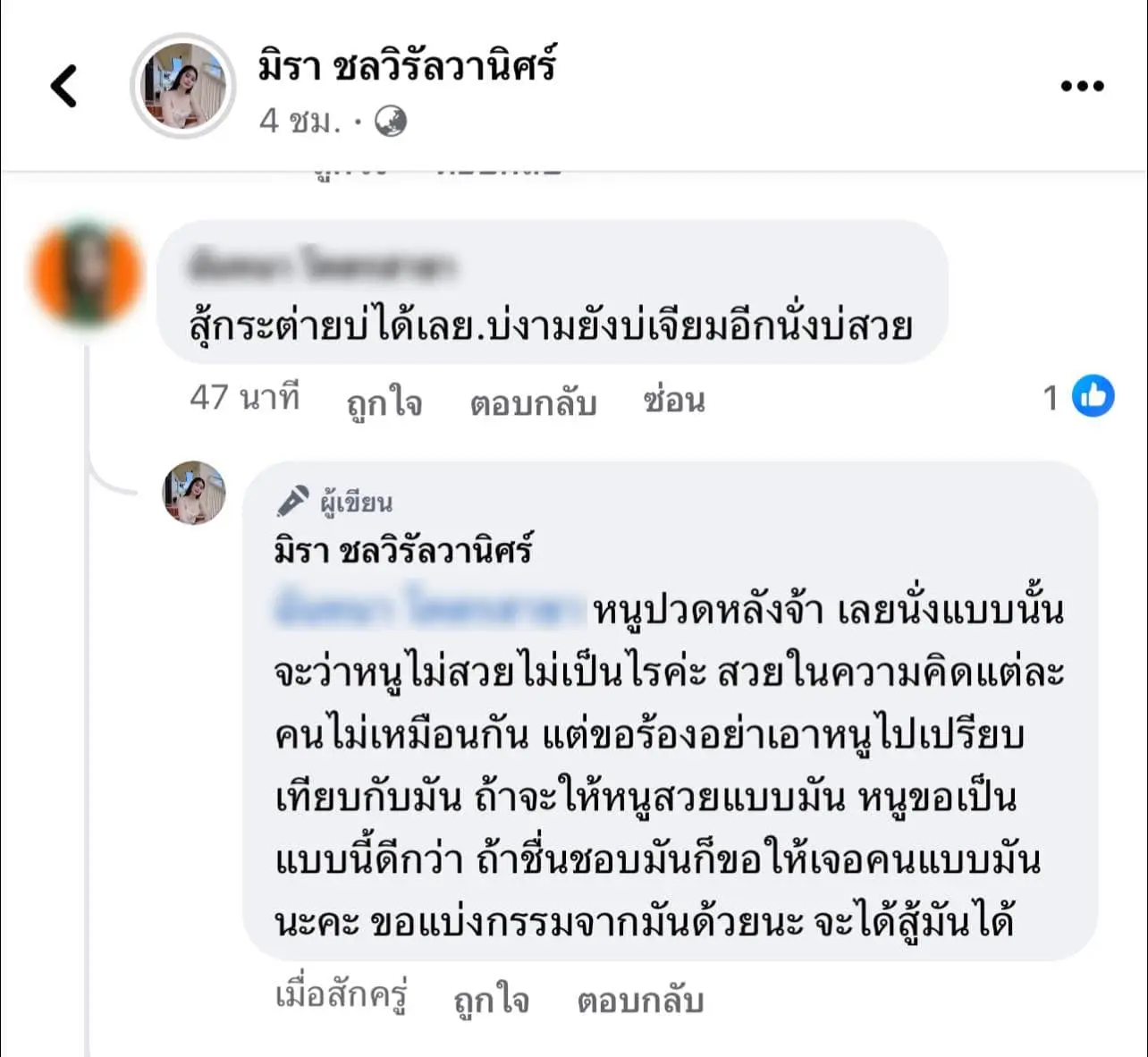Image resolution: width=1148 pixels, height=1057 pixels.
Task: Open blurred commenter's orange profile picture
Action: tap(87, 275)
